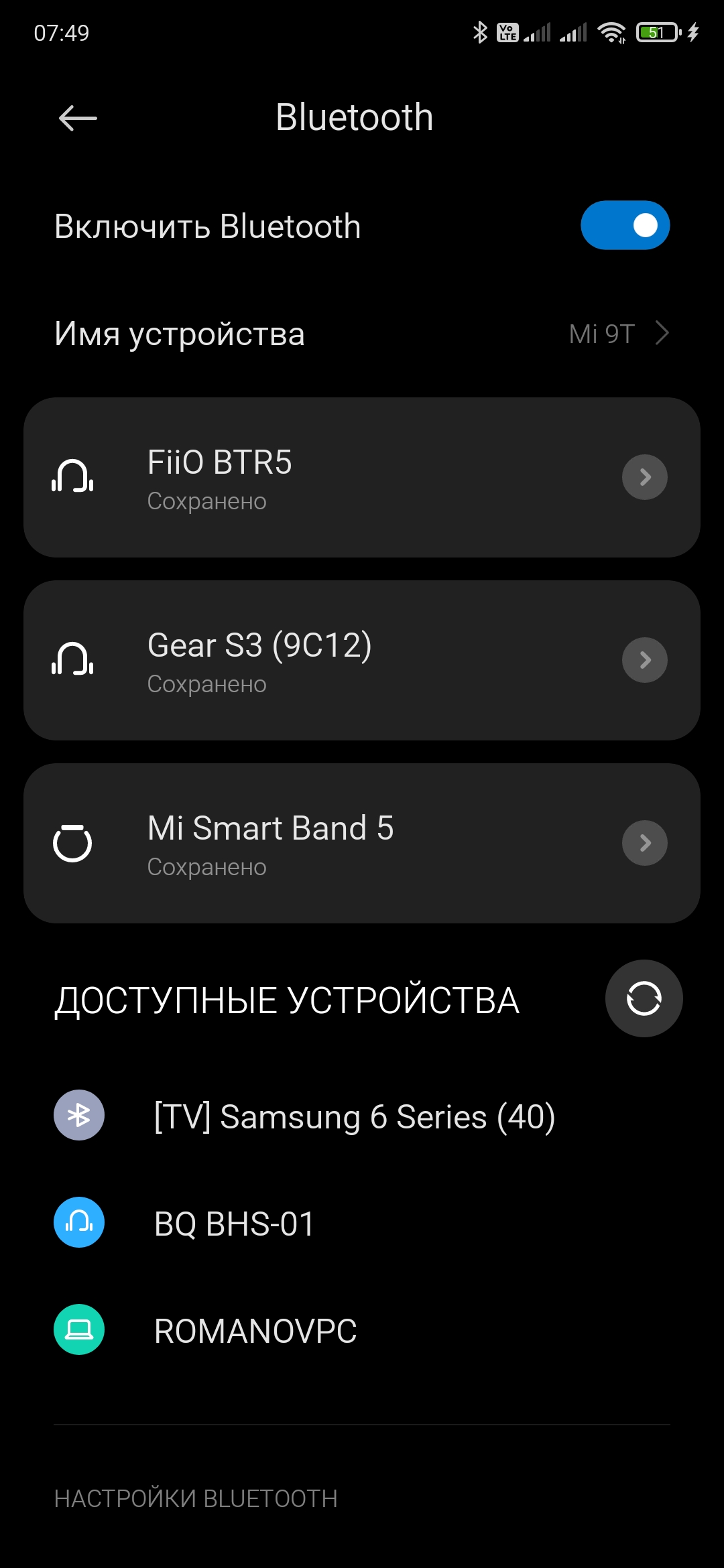Screen dimensions: 724x1568
Task: Open details arrow for Gear S3 (9C12)
Action: [644, 660]
